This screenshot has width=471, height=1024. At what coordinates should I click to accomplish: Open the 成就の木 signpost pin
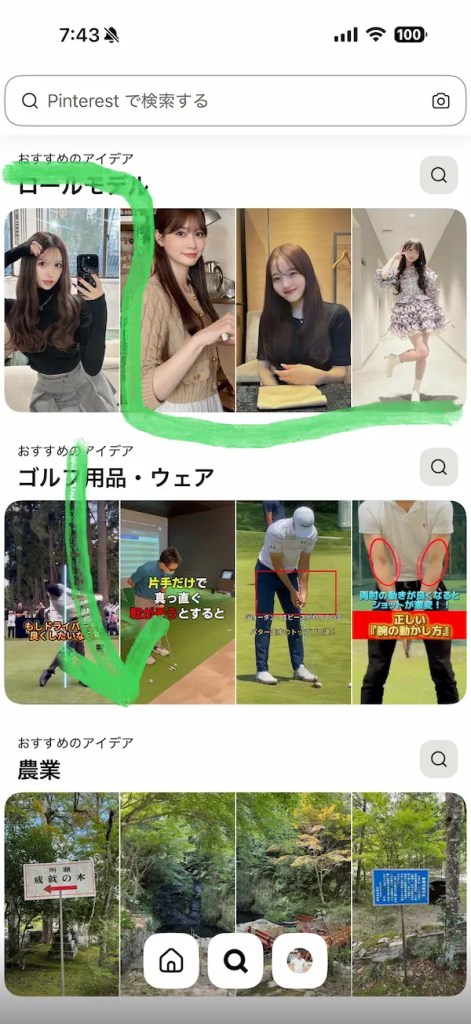[62, 894]
